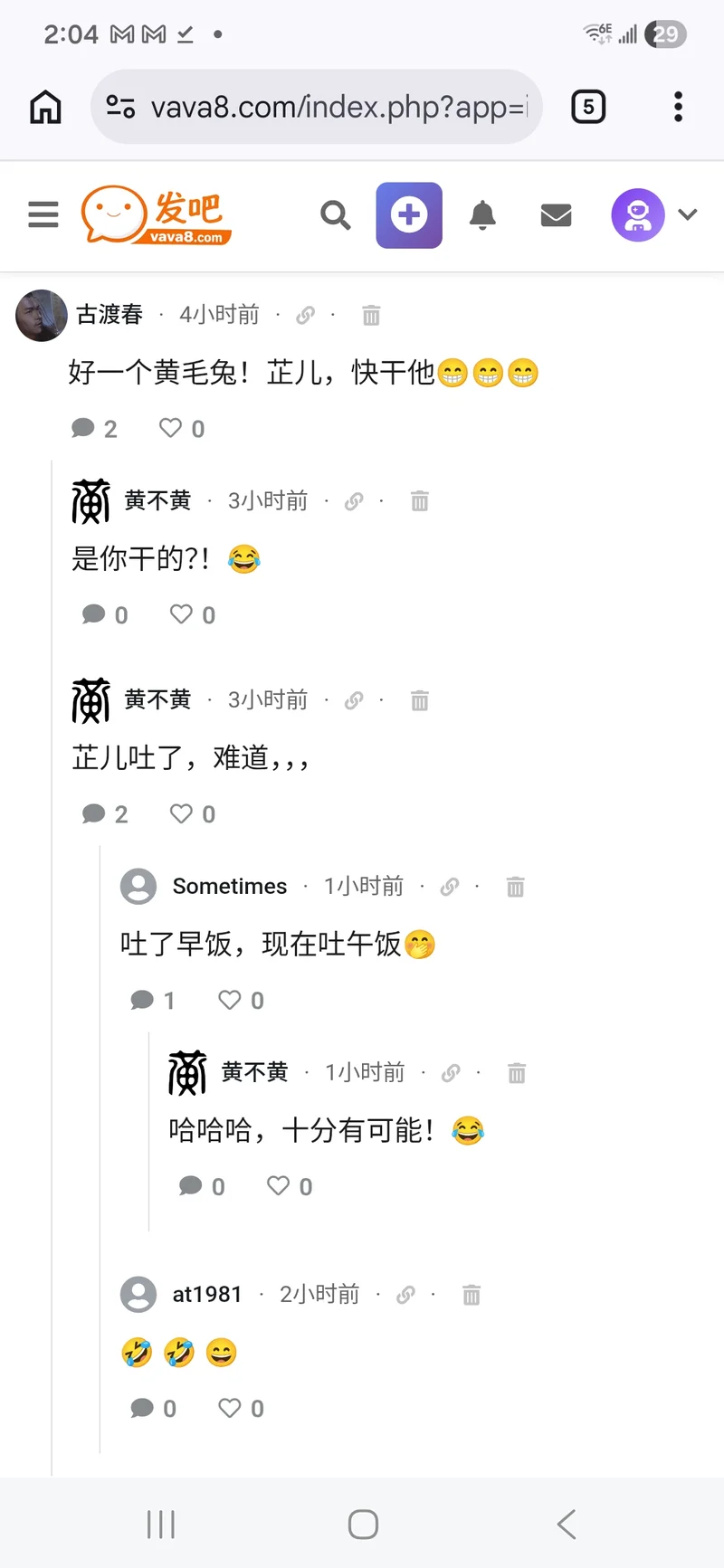This screenshot has width=724, height=1568.
Task: Like Sometimes' comment about lunch
Action: pos(230,1000)
